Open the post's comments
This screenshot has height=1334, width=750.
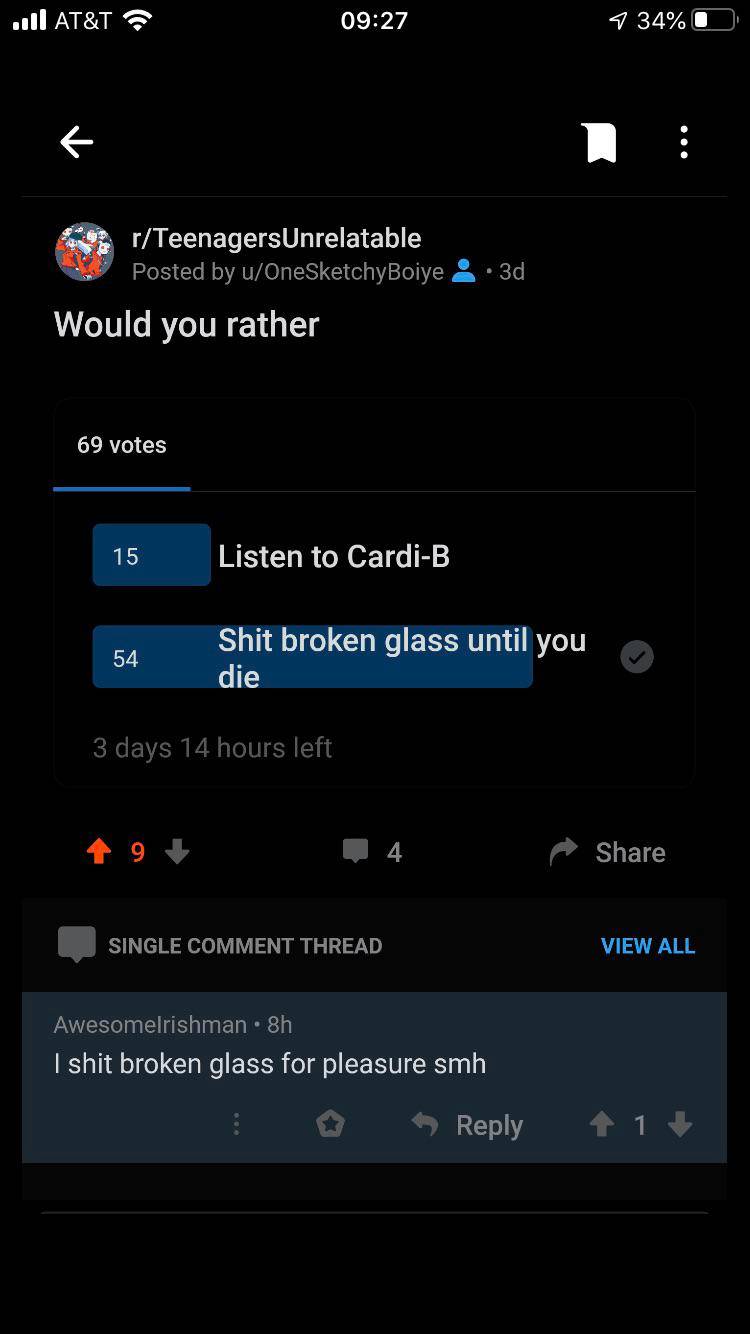pyautogui.click(x=371, y=851)
